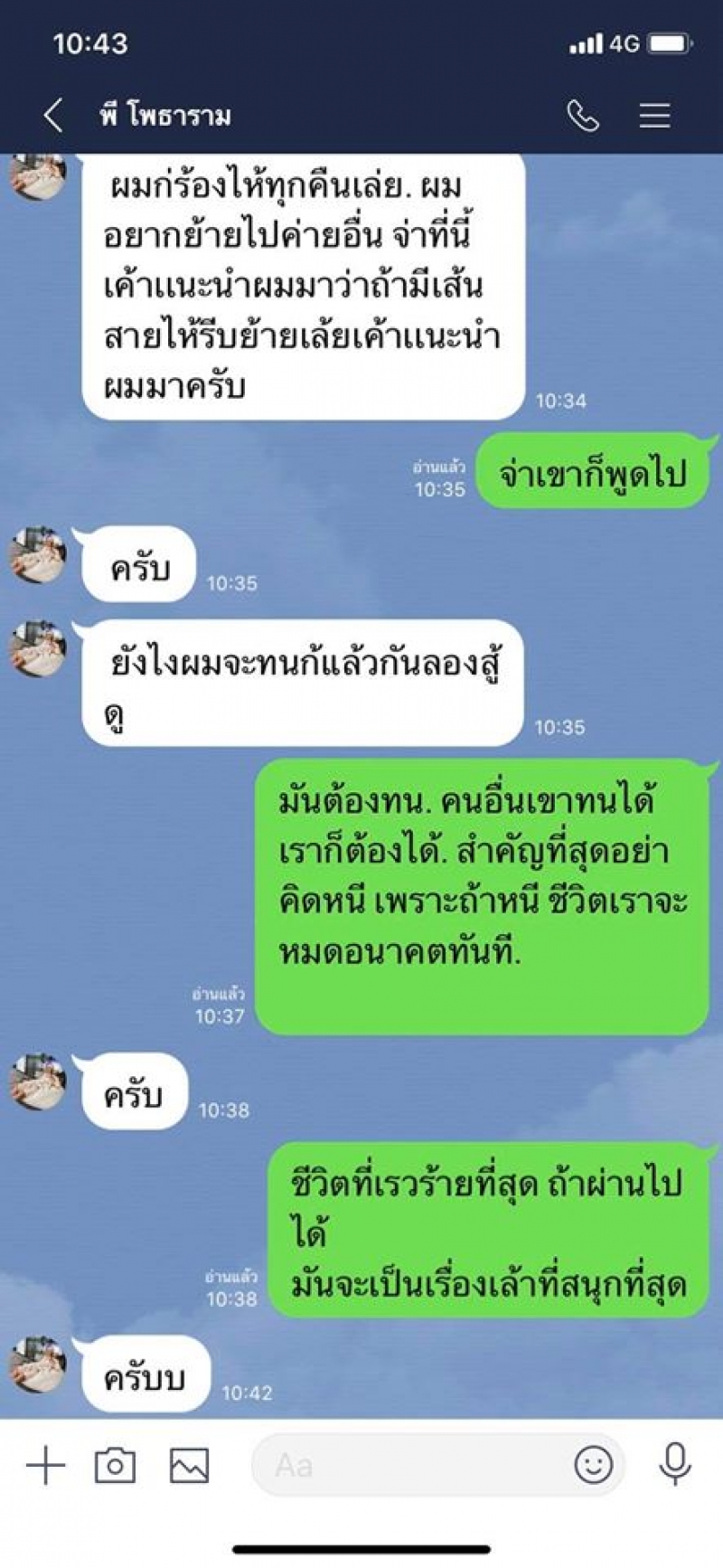This screenshot has height=1568, width=723.
Task: Open the camera to take photo
Action: (x=115, y=1465)
